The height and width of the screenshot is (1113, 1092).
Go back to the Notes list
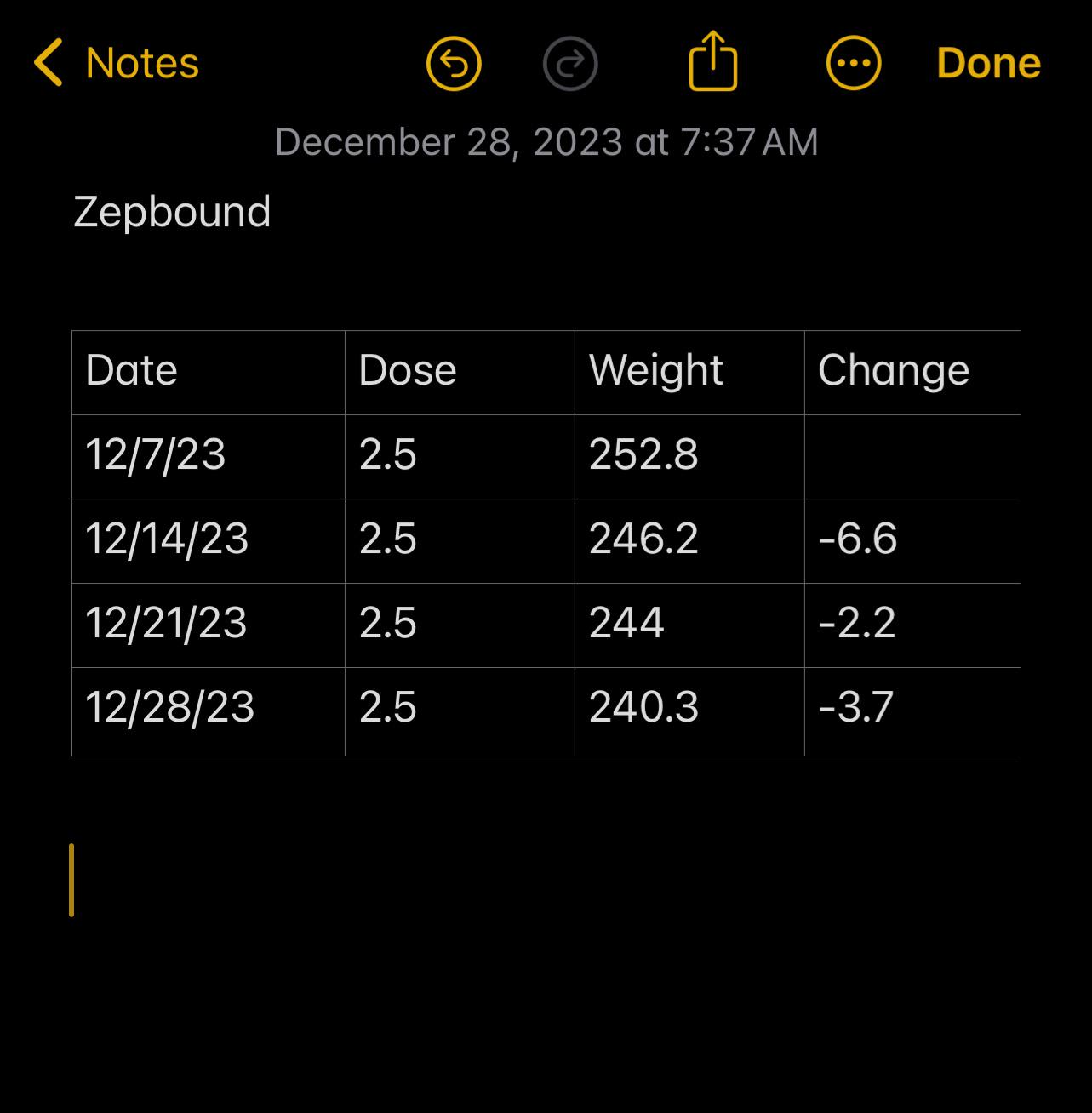(116, 63)
